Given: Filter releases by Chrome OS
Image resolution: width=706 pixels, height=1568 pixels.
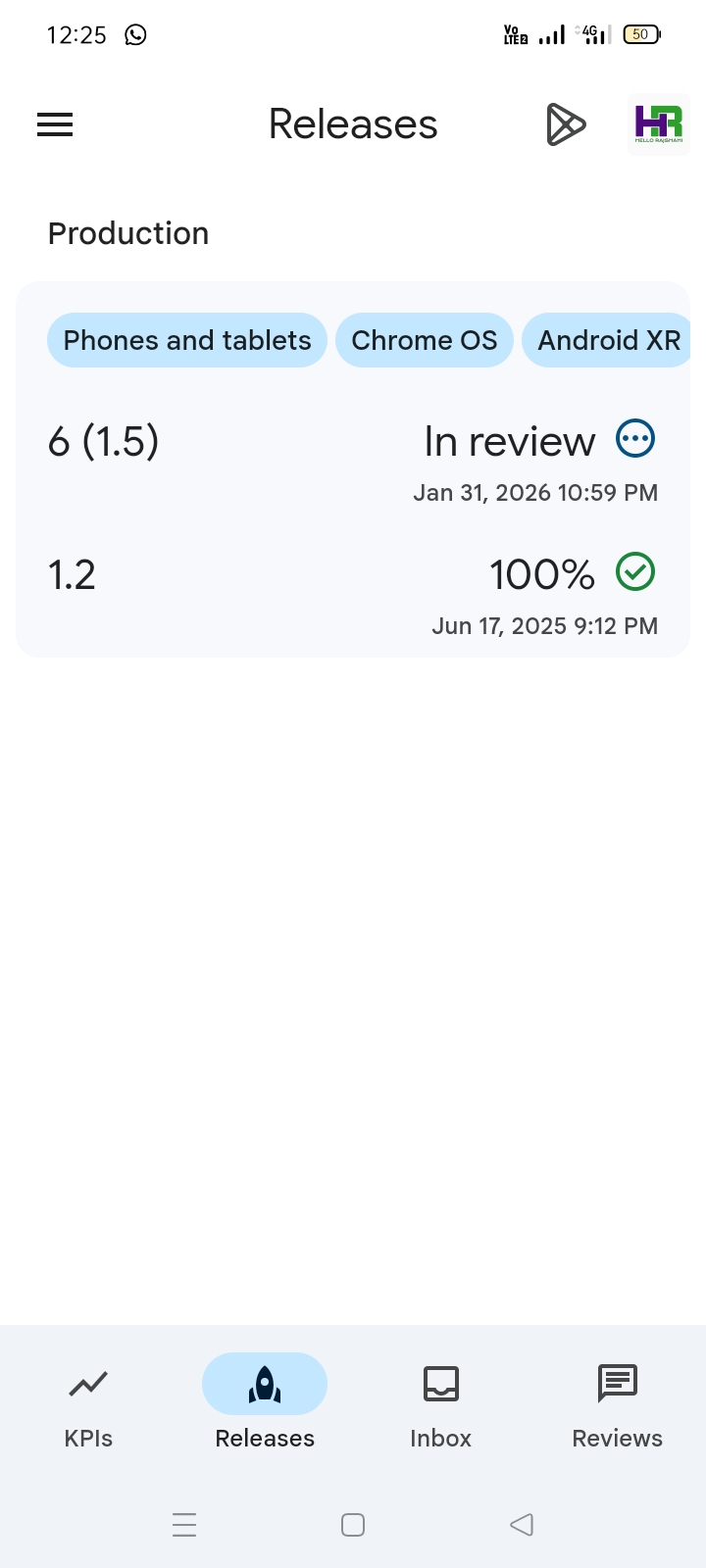Looking at the screenshot, I should (425, 340).
